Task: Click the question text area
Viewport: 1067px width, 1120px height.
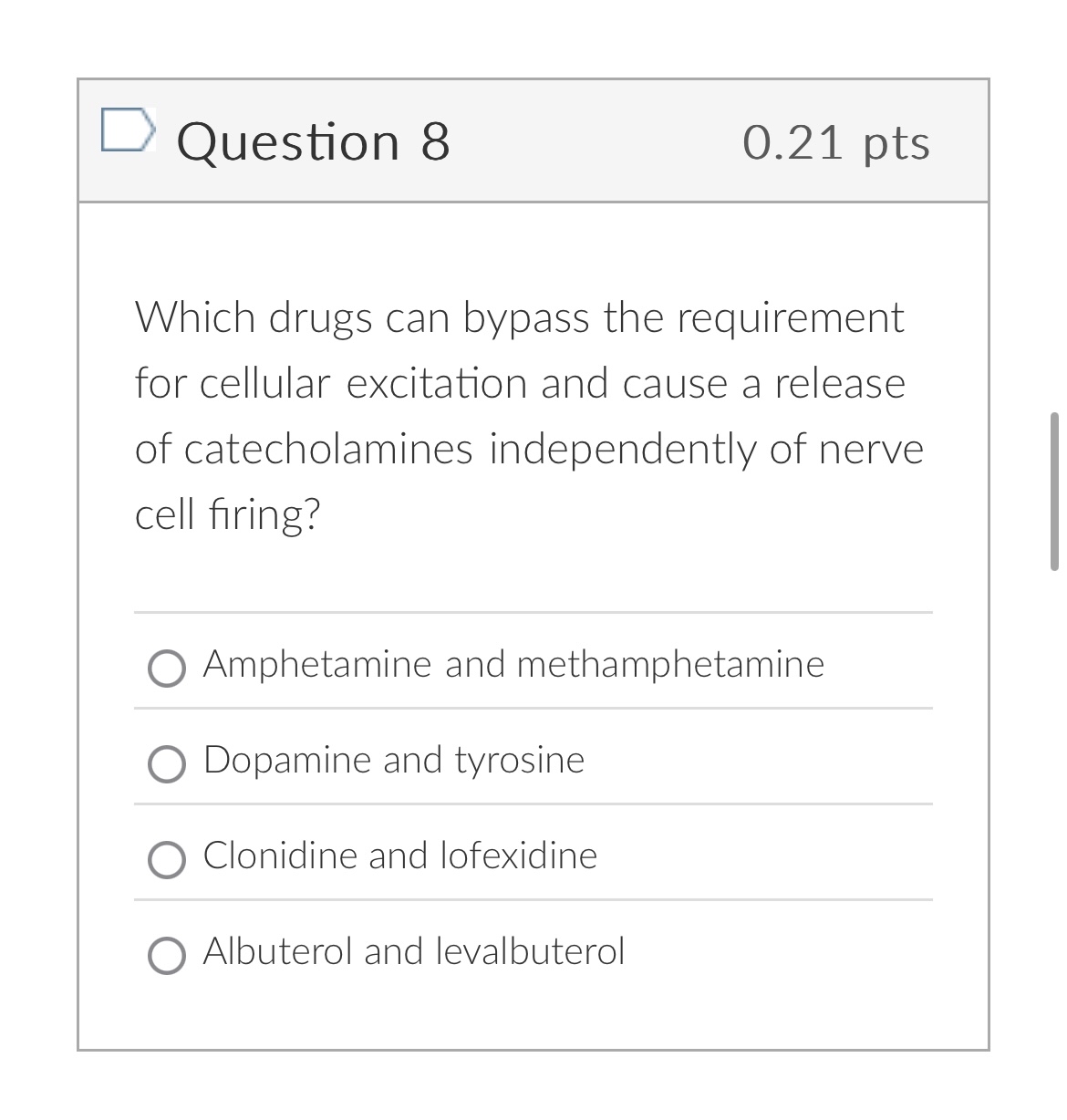Action: 529,415
